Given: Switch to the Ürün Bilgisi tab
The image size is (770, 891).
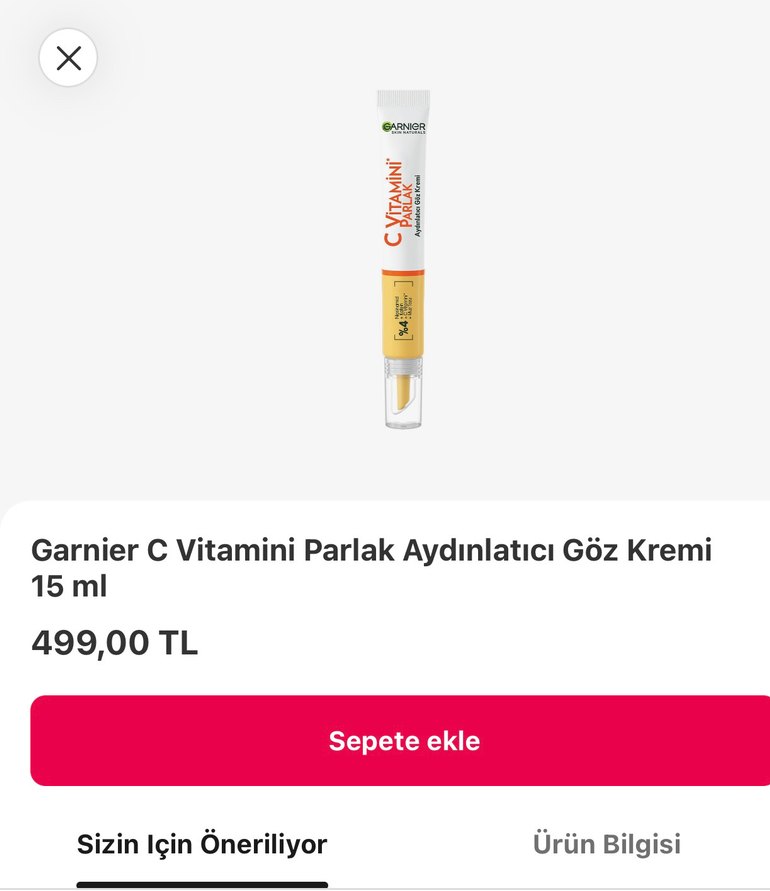Looking at the screenshot, I should (606, 843).
